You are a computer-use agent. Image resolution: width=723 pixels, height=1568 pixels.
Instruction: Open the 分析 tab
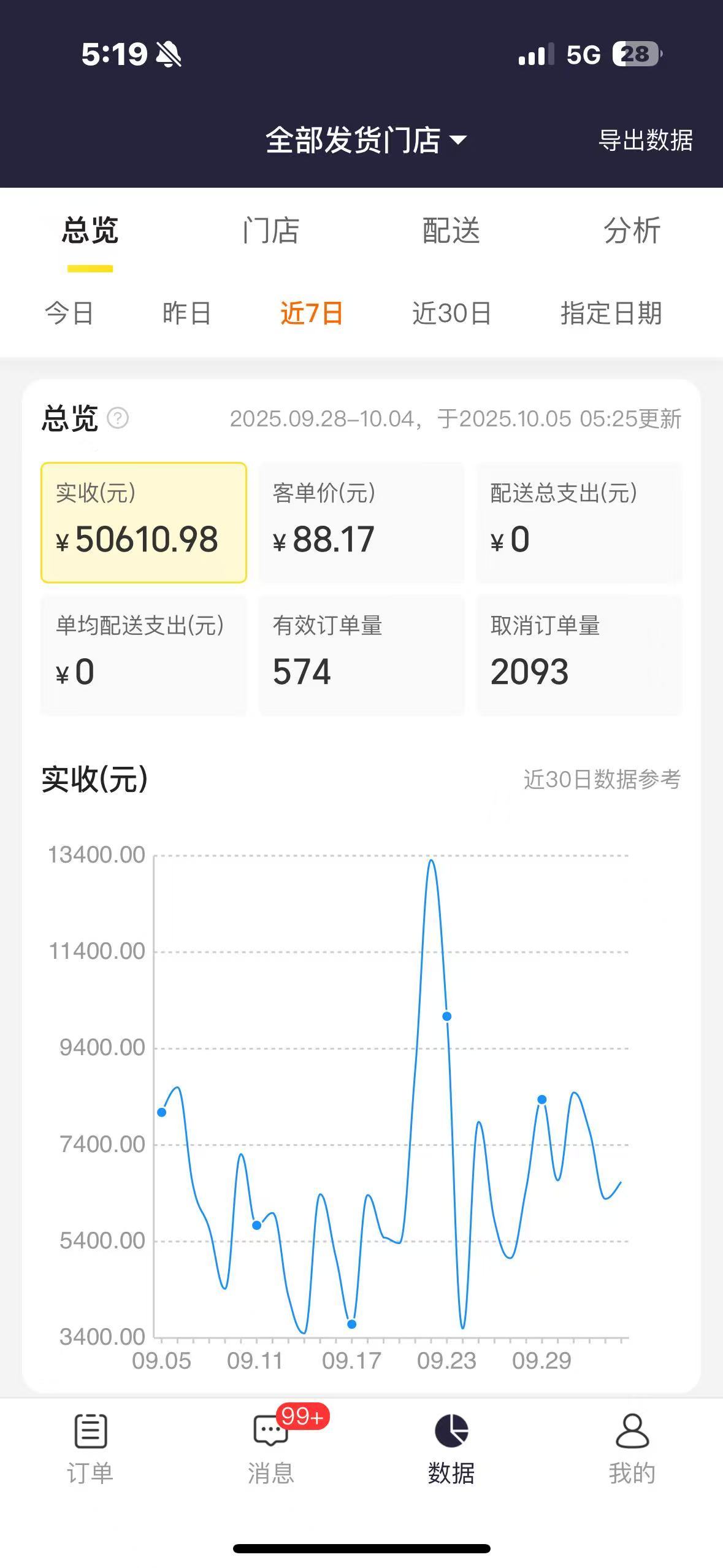pyautogui.click(x=632, y=231)
